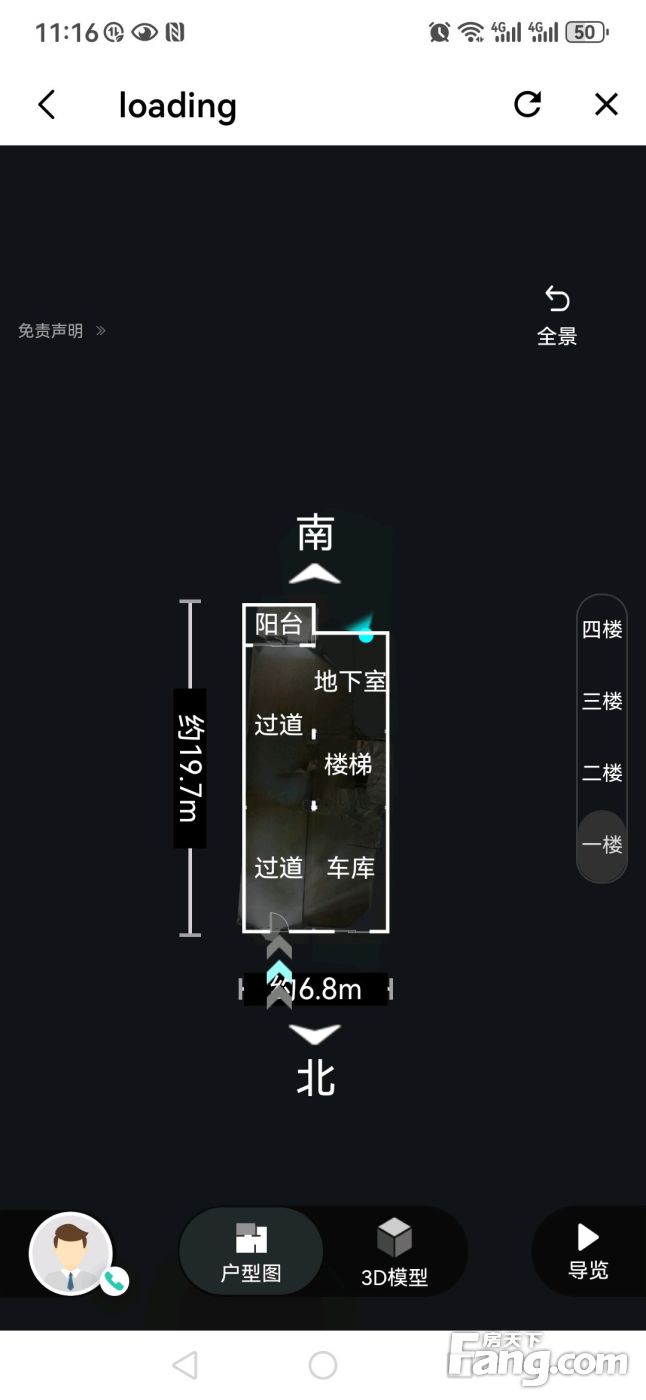Go back using the top-left arrow

coord(46,105)
